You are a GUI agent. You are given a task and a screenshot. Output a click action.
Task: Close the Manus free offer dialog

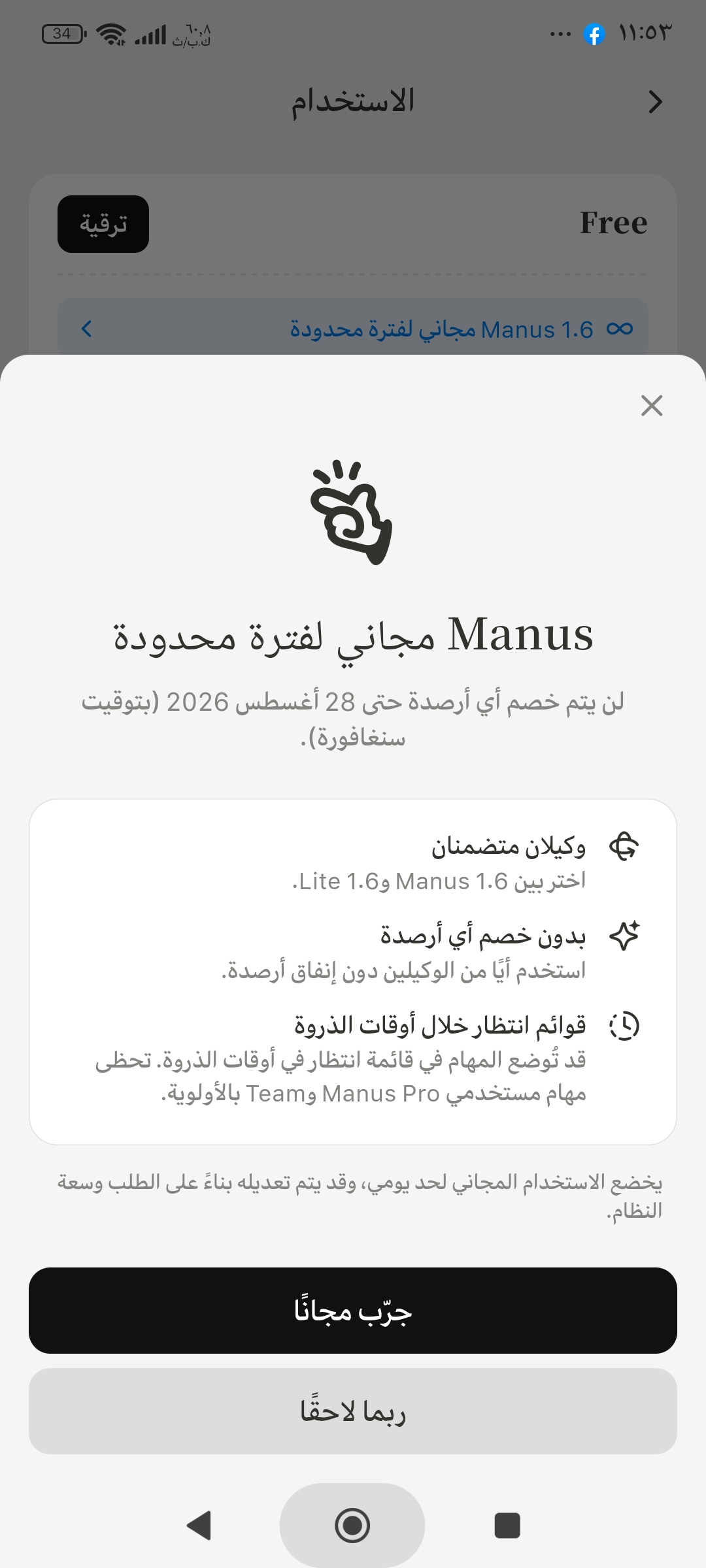652,406
